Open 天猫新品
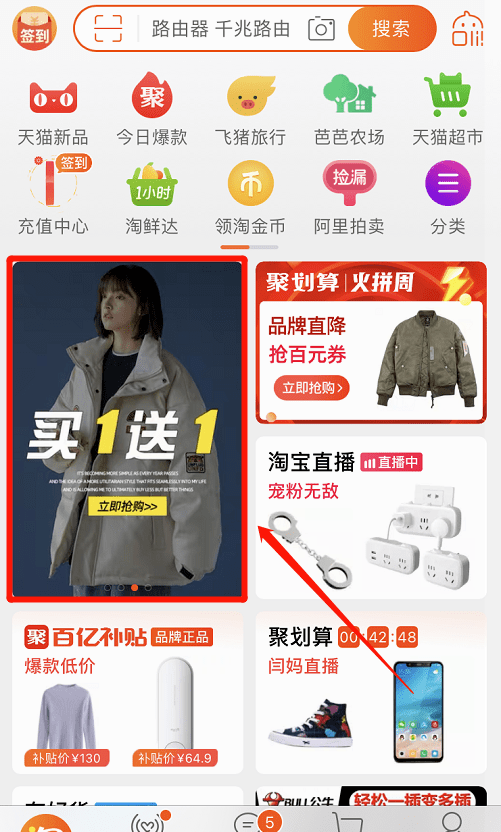This screenshot has width=501, height=832. click(53, 110)
